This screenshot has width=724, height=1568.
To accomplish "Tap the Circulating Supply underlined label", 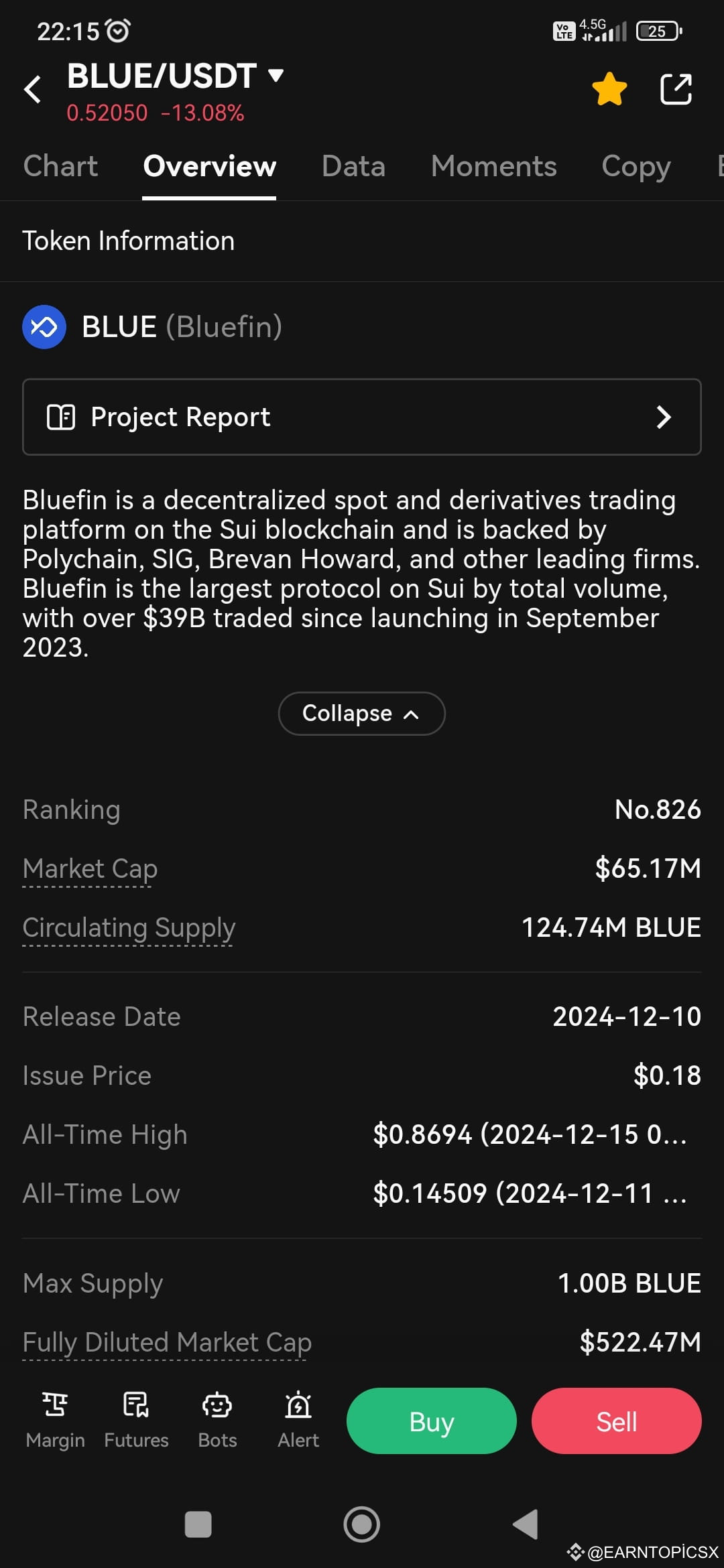I will coord(129,928).
